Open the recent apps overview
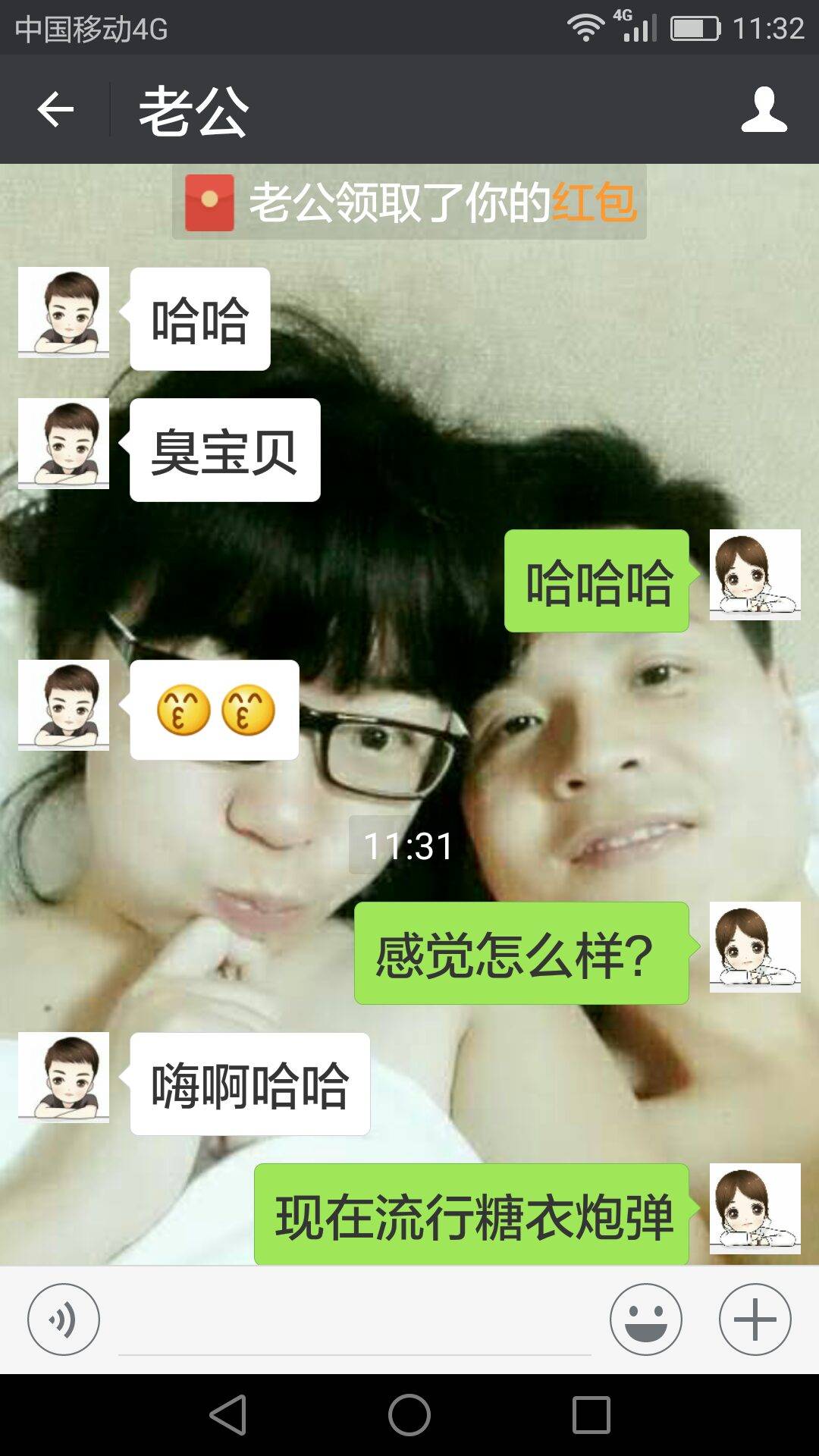The width and height of the screenshot is (819, 1456). tap(591, 1415)
